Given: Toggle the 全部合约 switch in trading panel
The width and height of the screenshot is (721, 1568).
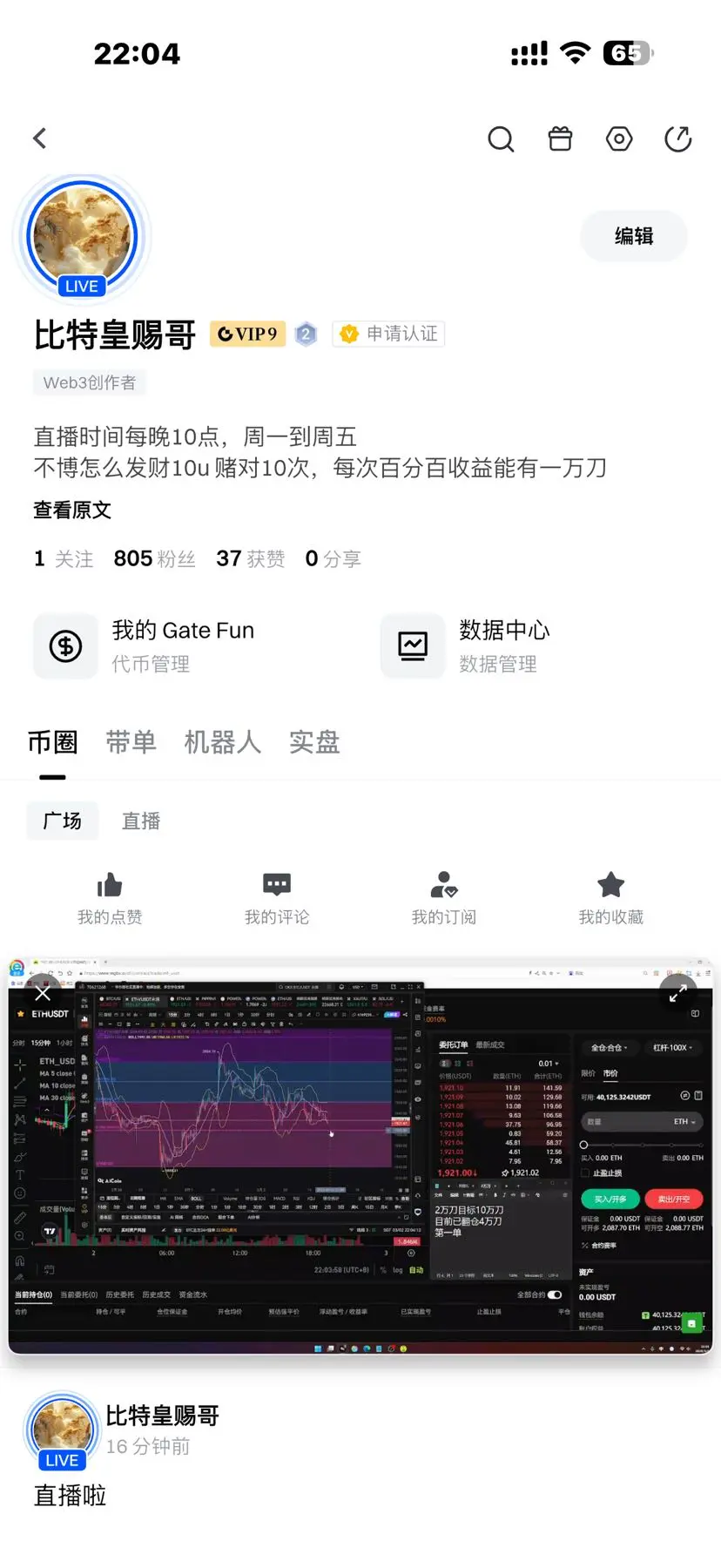Looking at the screenshot, I should pyautogui.click(x=555, y=1294).
